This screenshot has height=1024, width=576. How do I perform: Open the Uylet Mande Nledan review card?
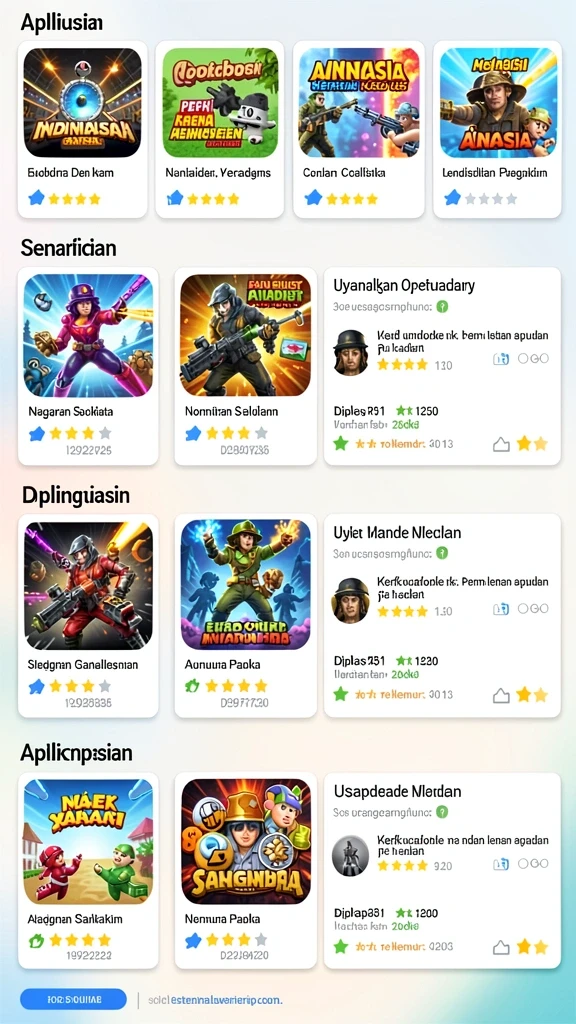point(442,615)
